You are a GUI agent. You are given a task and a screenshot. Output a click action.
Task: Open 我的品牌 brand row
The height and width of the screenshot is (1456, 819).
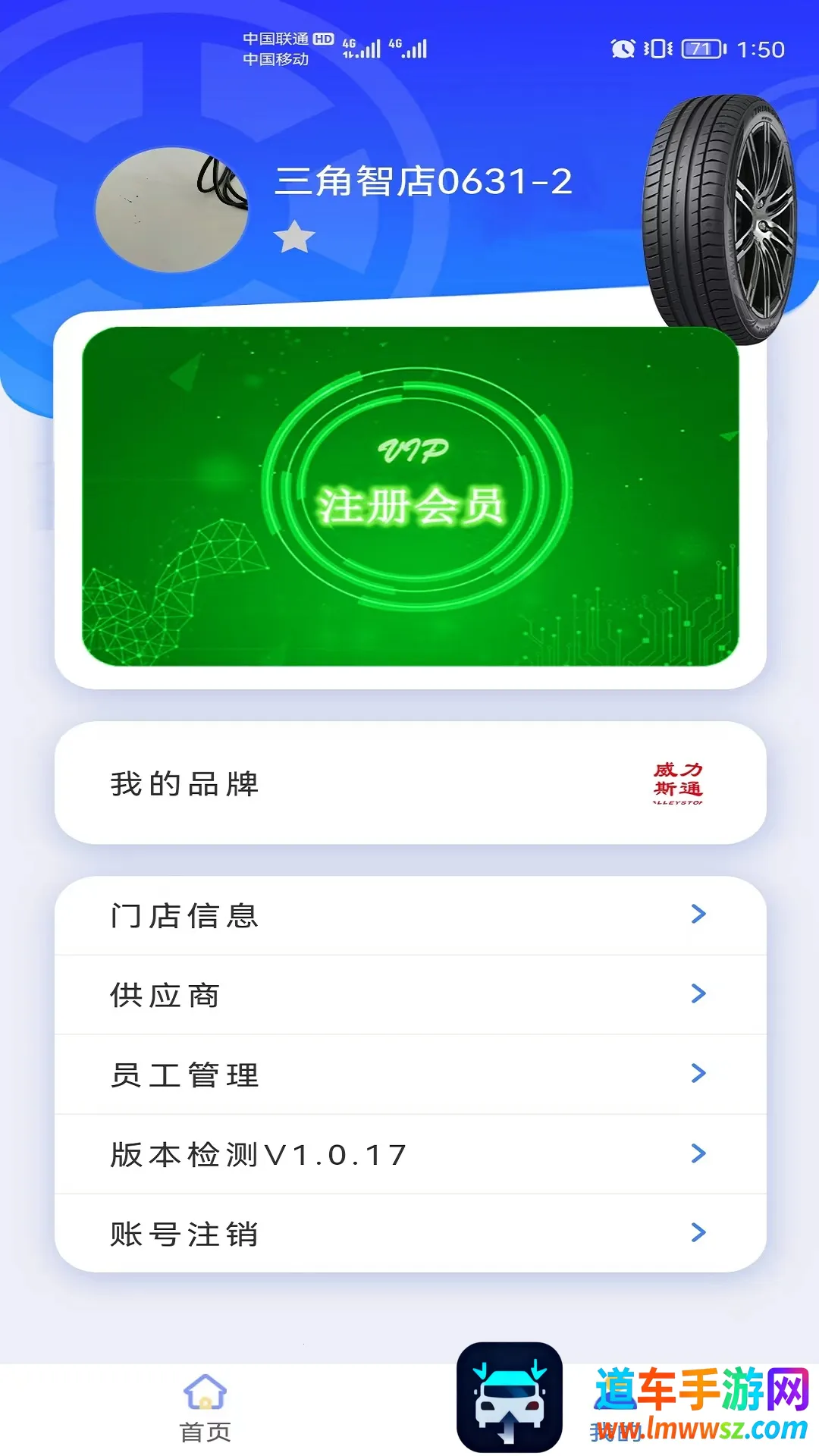tap(410, 783)
